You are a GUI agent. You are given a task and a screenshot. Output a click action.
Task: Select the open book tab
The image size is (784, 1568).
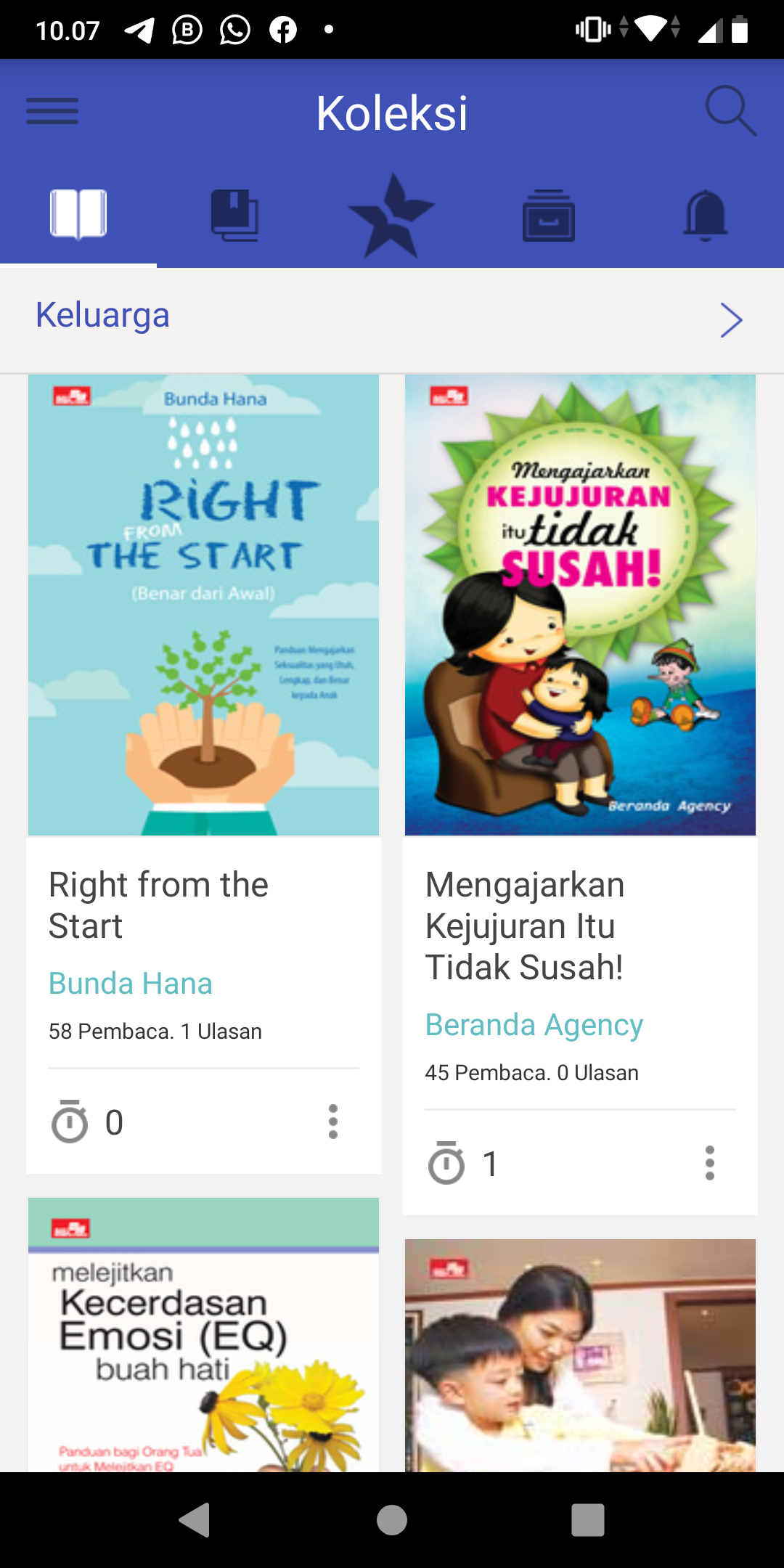click(x=78, y=214)
